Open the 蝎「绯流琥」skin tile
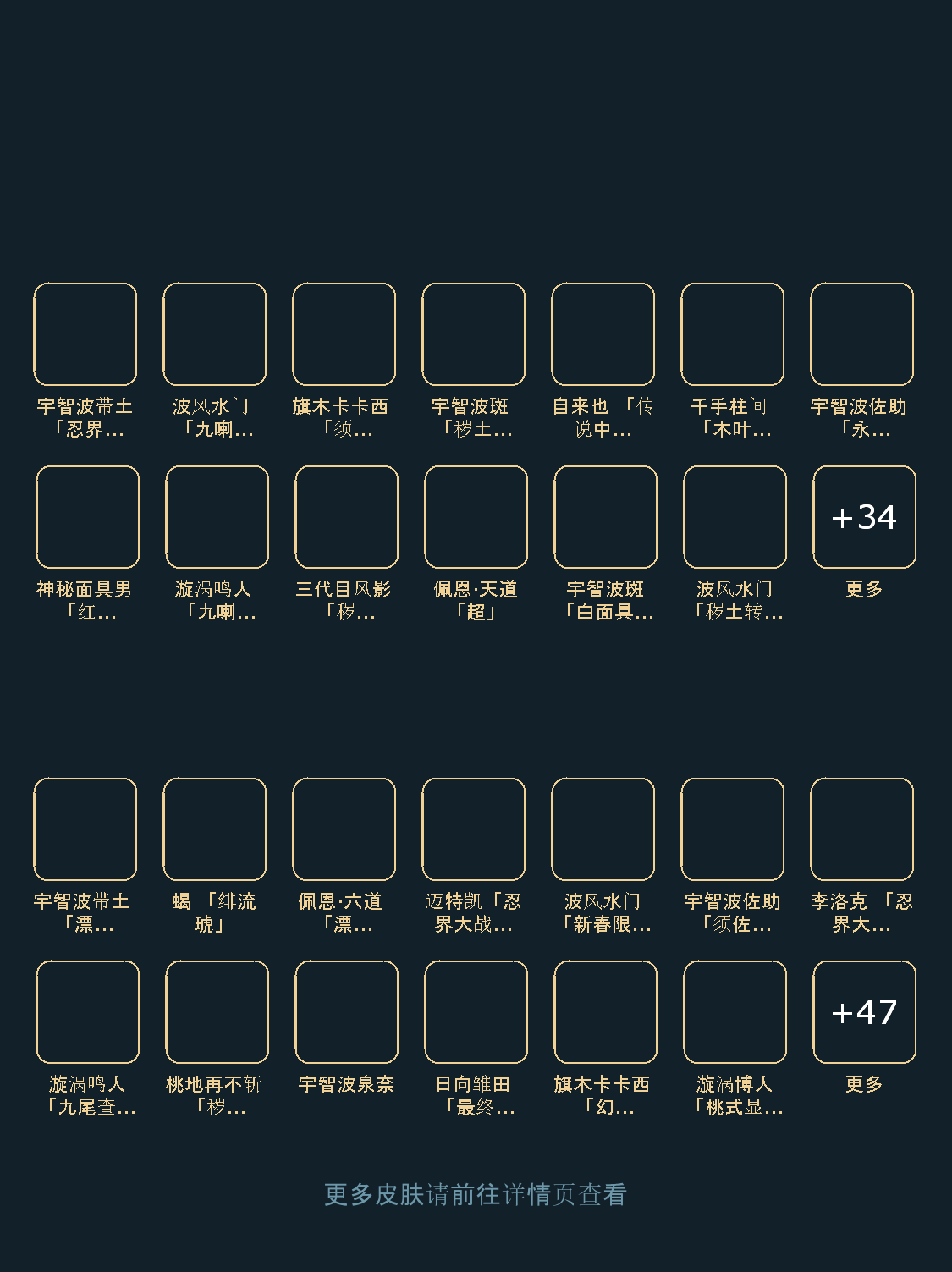 coord(214,829)
